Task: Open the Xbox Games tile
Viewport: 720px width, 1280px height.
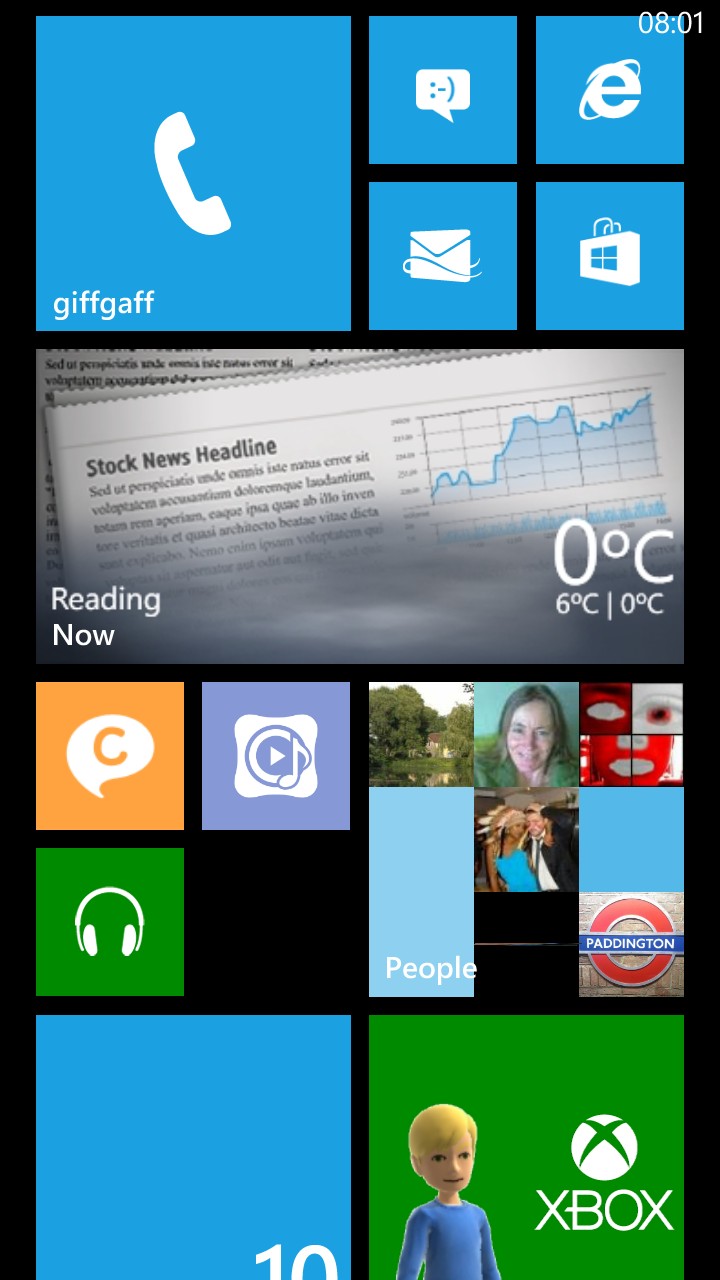Action: 526,1148
